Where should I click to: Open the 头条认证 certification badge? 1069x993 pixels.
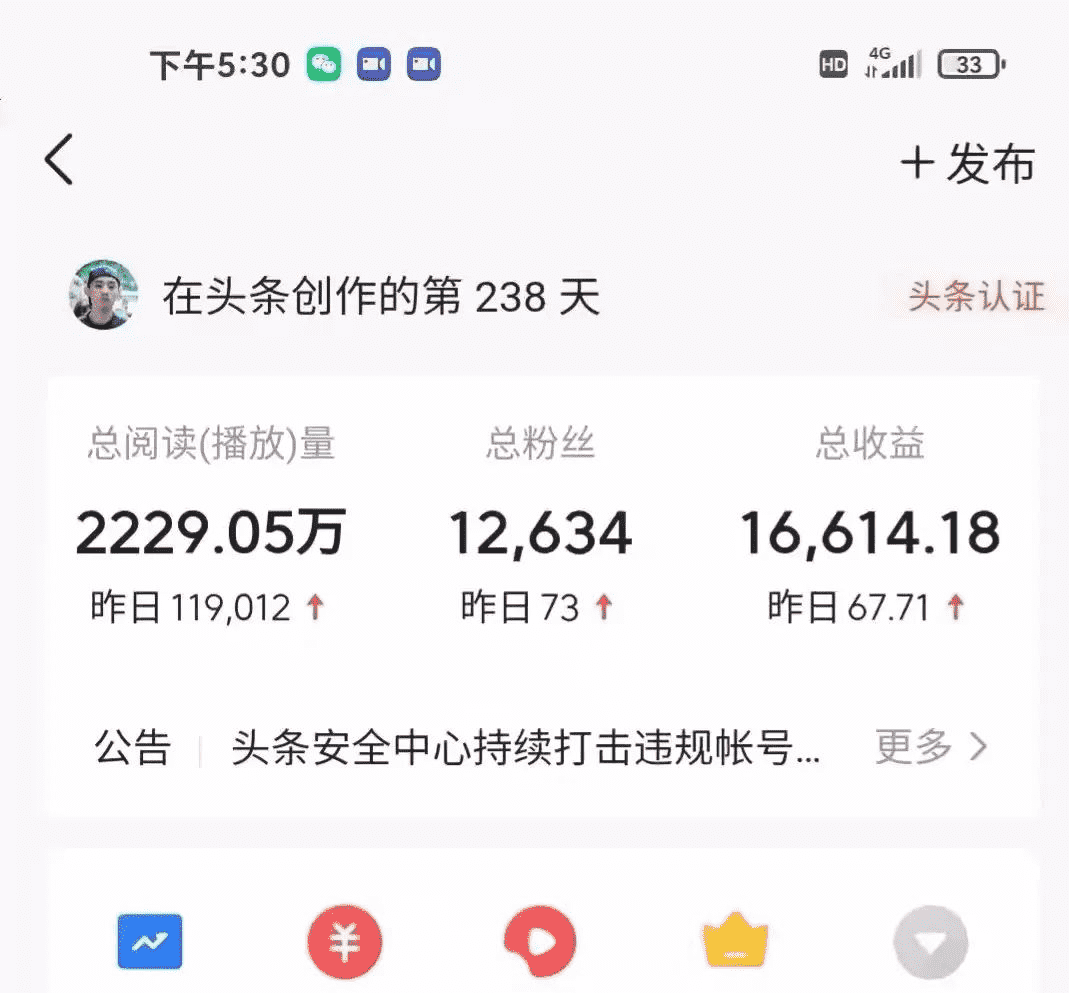(975, 297)
